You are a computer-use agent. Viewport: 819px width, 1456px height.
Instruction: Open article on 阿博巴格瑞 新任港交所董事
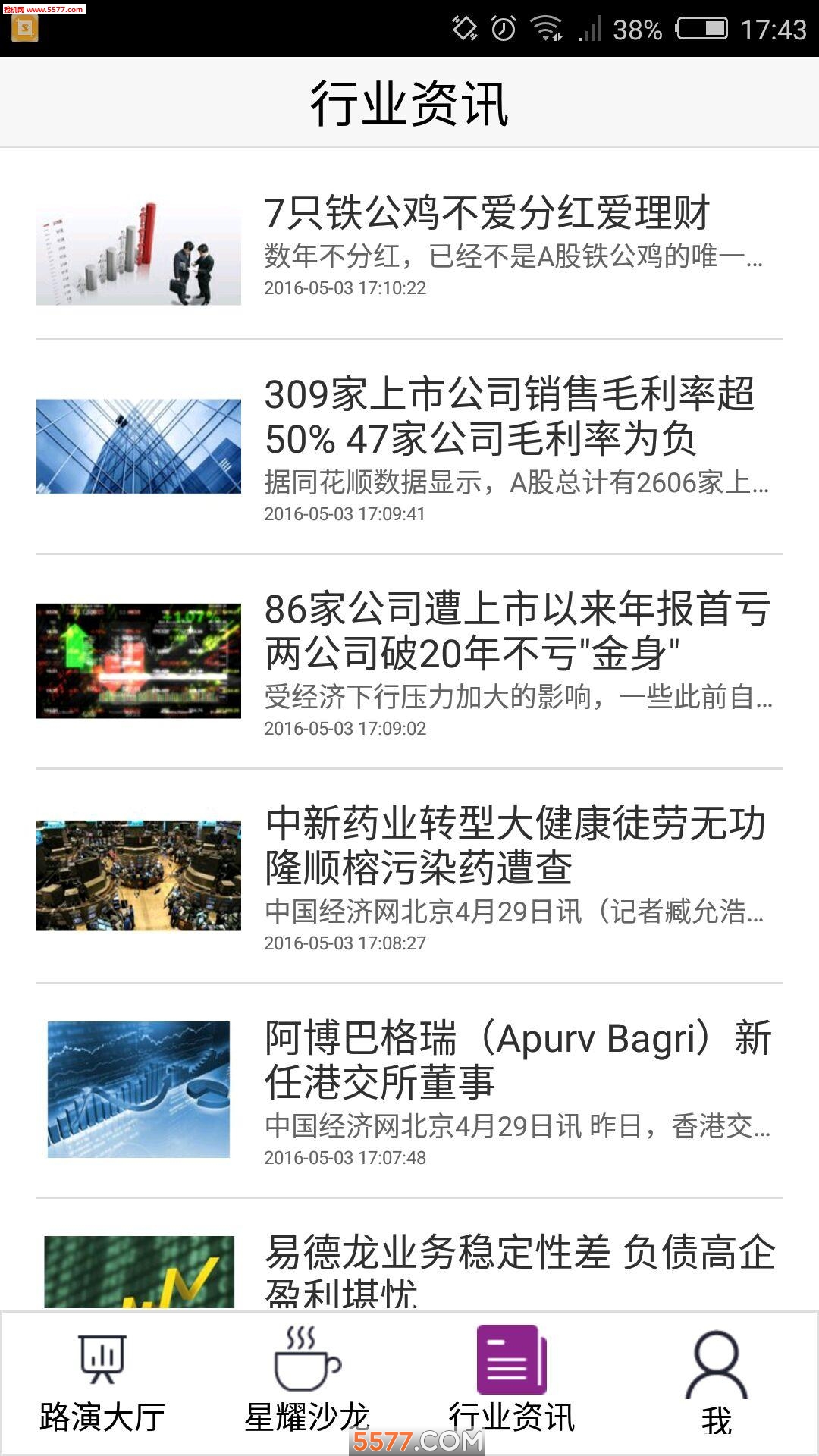pyautogui.click(x=516, y=1059)
